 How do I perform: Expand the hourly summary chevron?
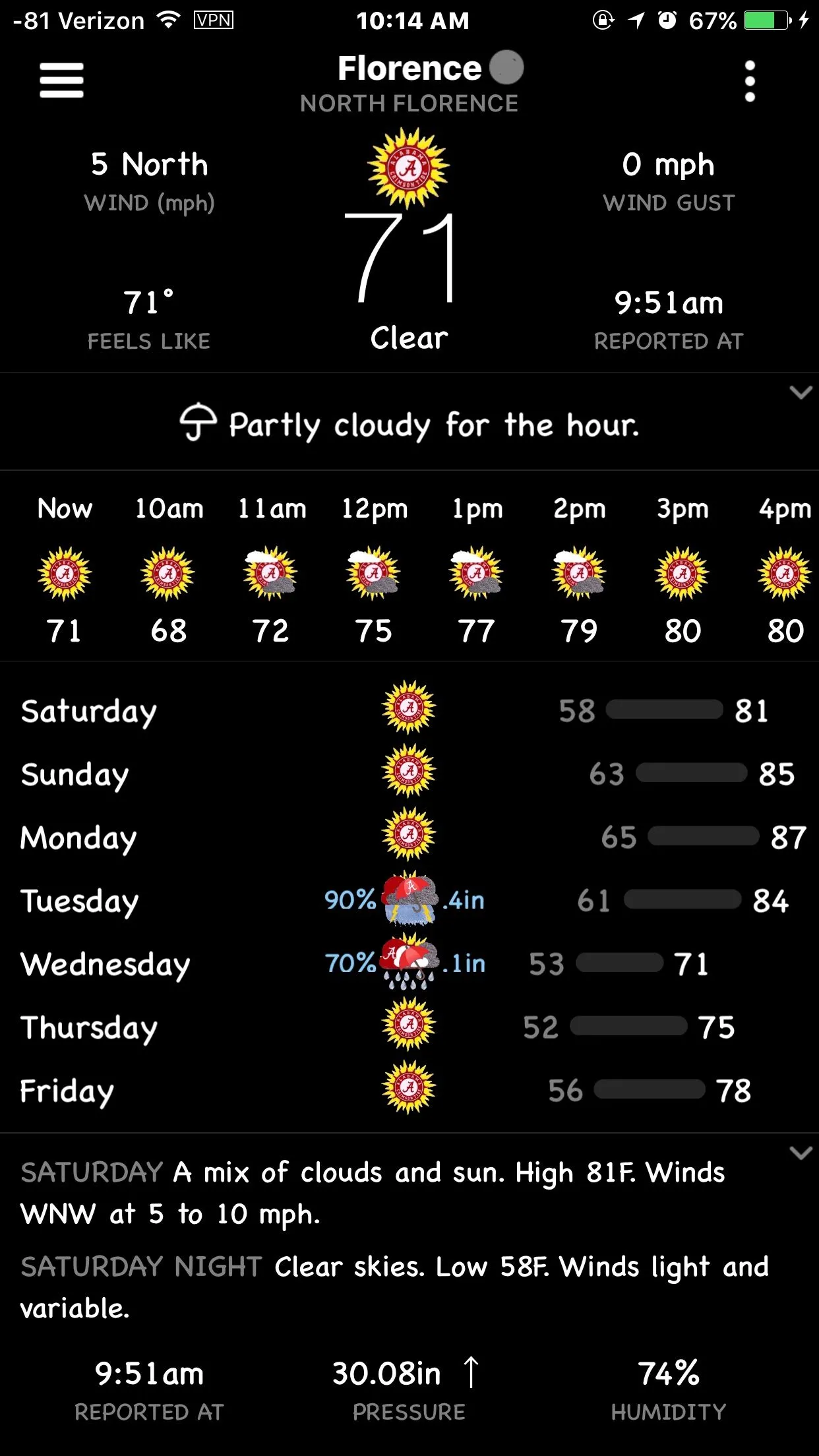[801, 393]
